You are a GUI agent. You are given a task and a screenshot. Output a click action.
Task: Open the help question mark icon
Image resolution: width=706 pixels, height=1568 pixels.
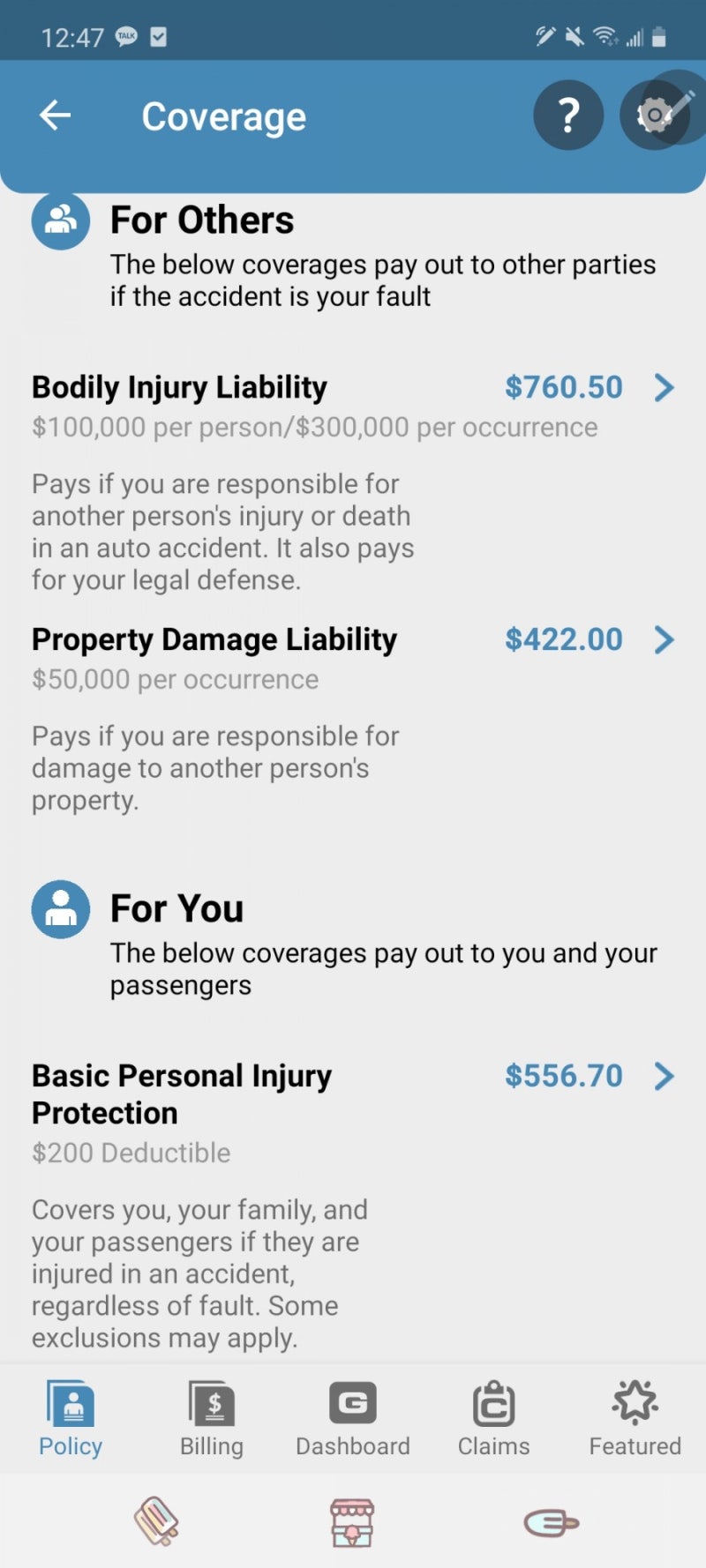(x=568, y=116)
